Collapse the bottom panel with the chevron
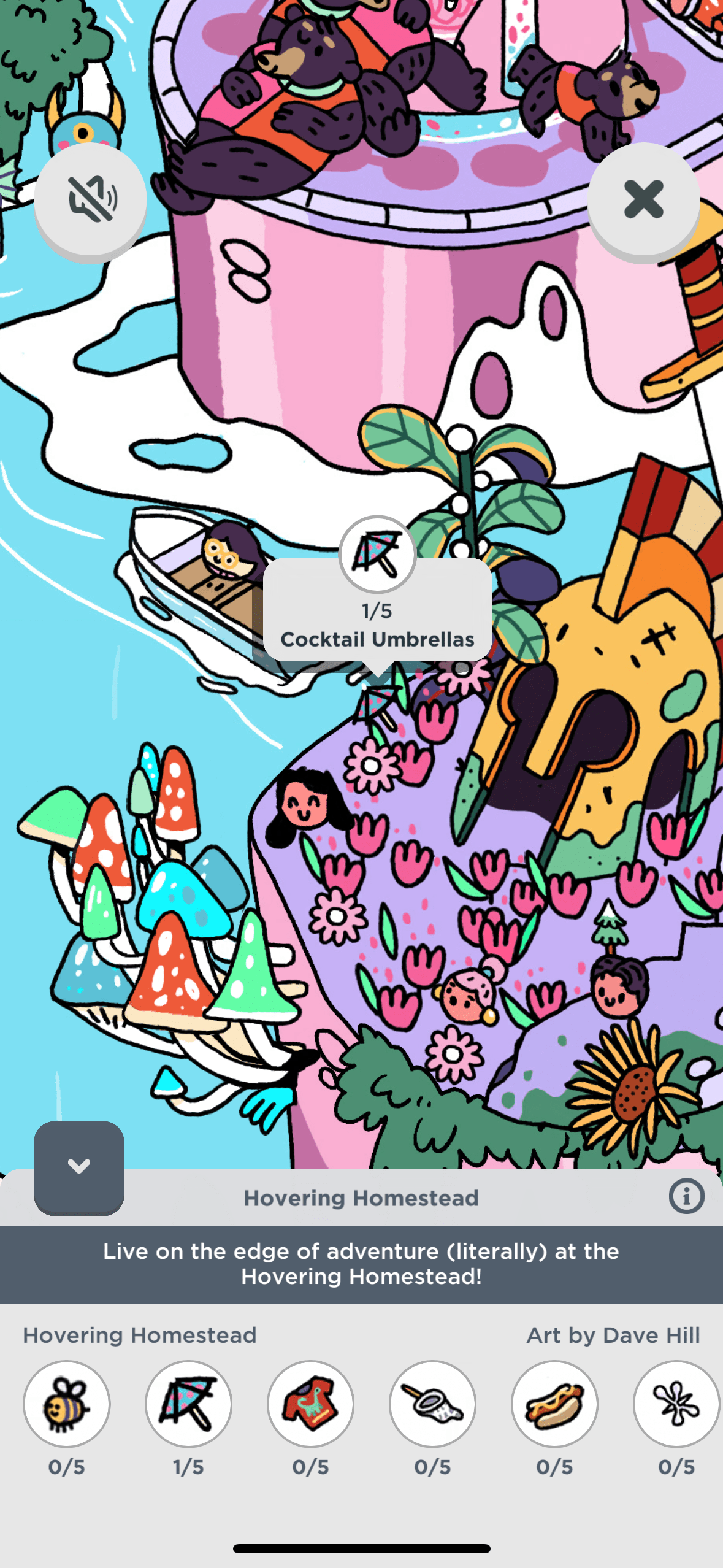 coord(79,1167)
